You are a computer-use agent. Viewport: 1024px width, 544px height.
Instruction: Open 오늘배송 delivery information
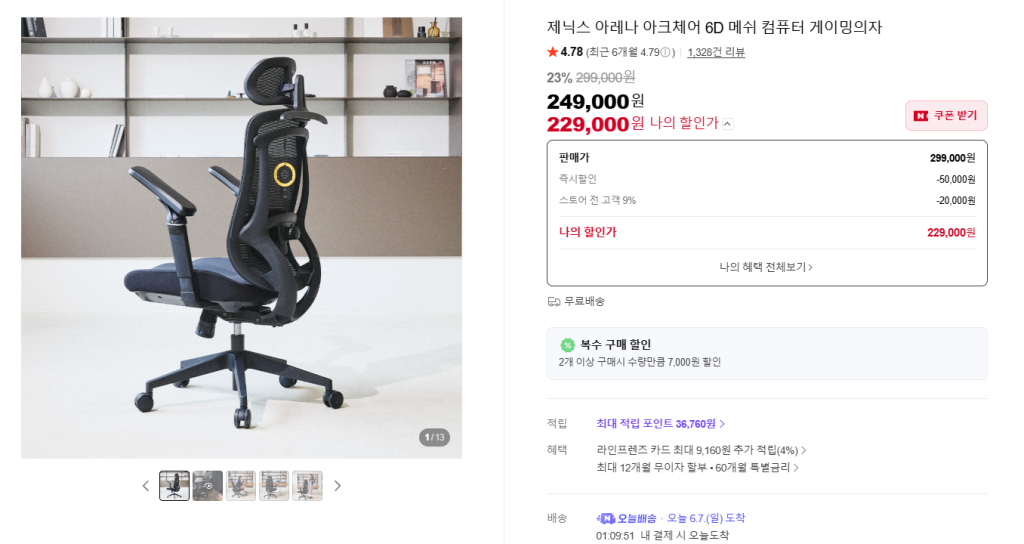coord(627,519)
